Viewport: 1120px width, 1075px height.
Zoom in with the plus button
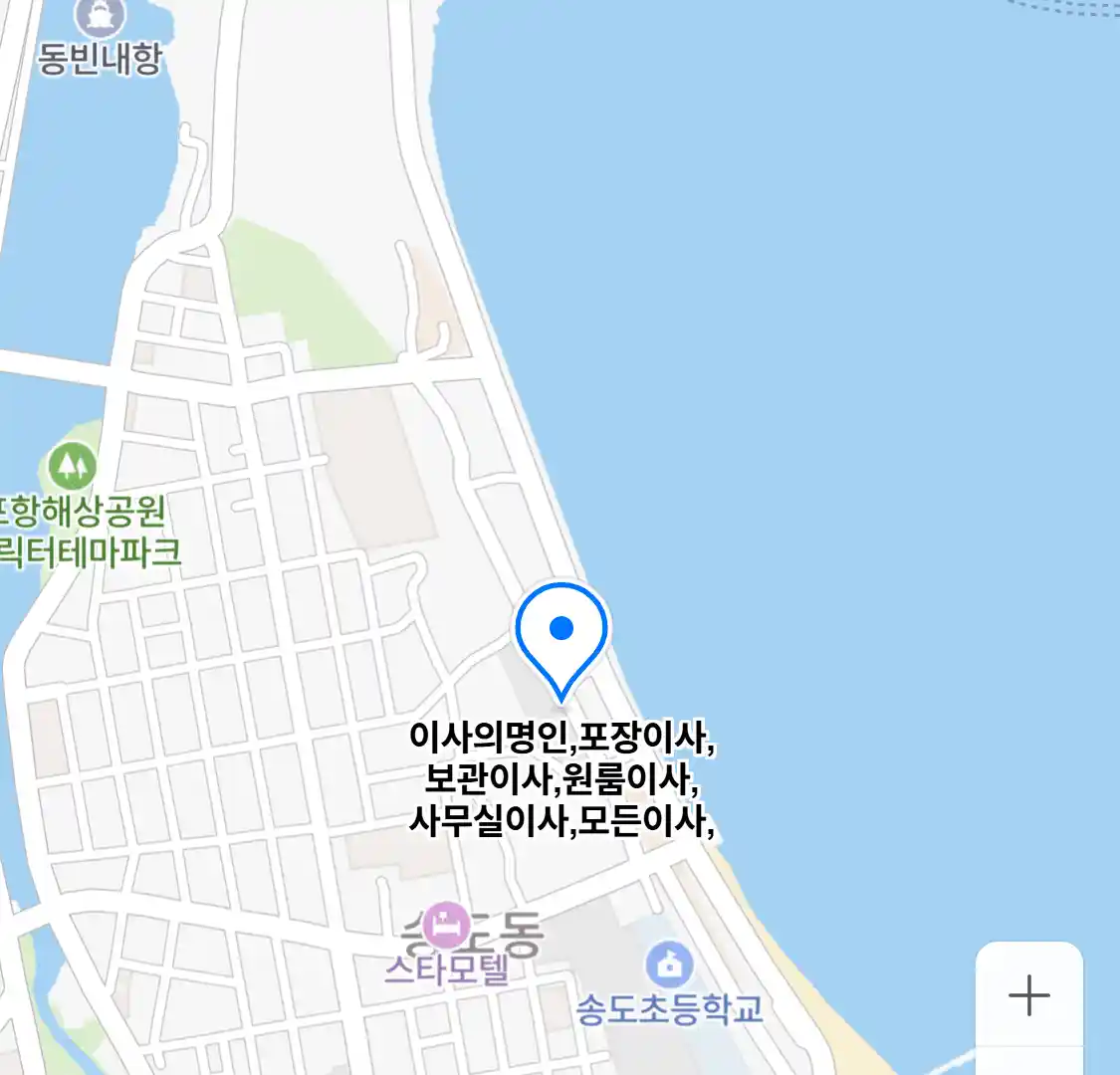point(1028,994)
